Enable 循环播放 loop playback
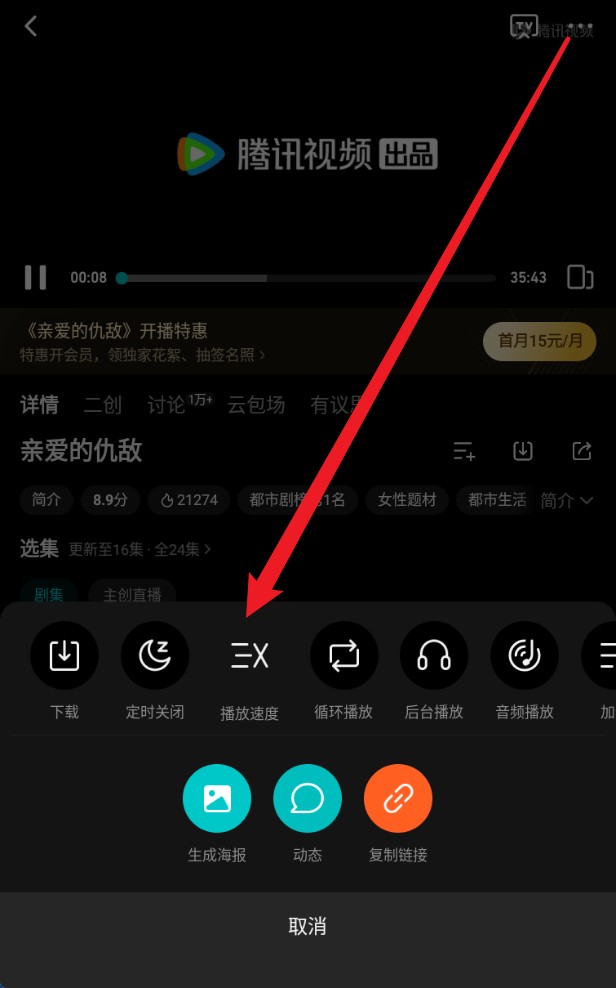616x988 pixels. point(343,656)
